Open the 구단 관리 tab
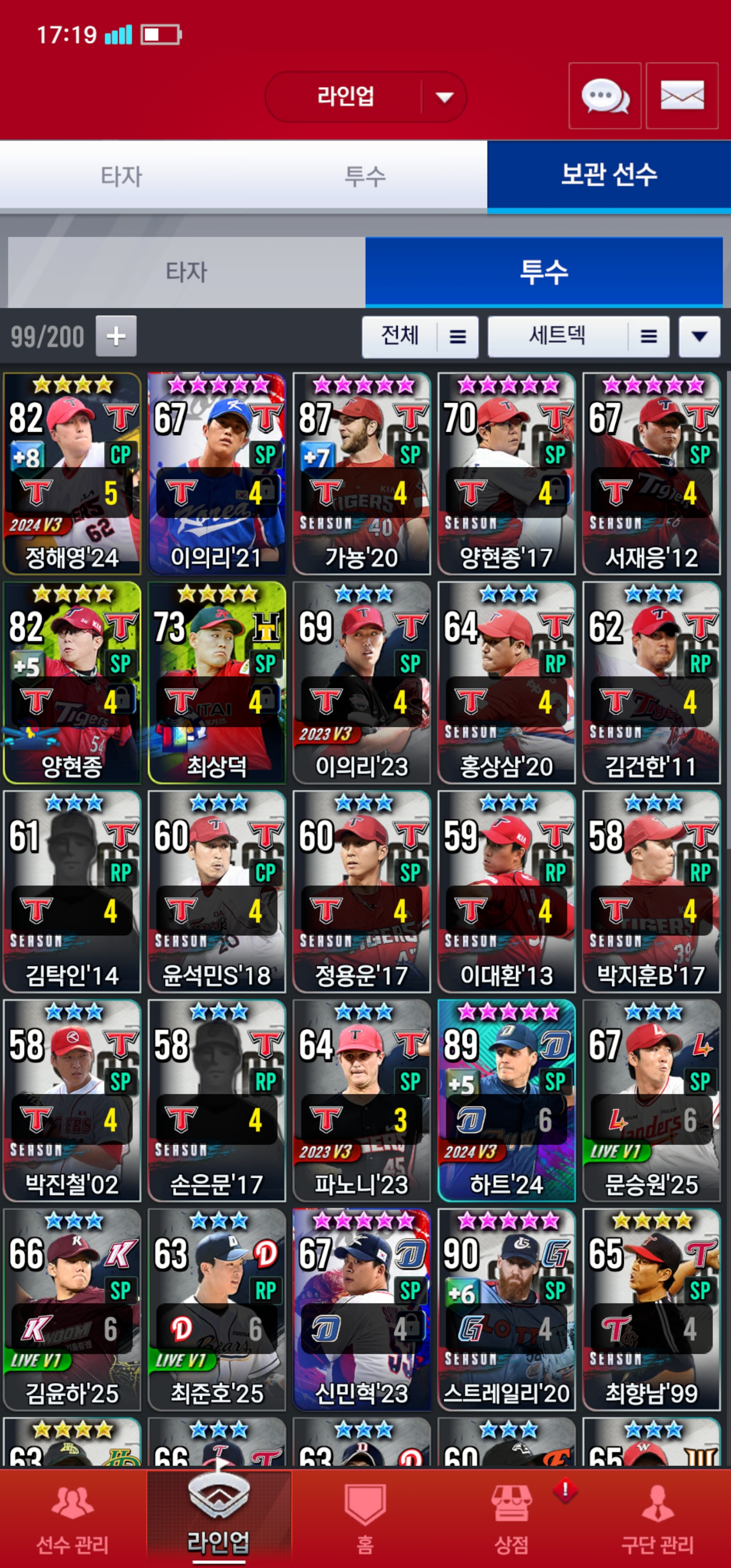The width and height of the screenshot is (731, 1568). tap(657, 1518)
